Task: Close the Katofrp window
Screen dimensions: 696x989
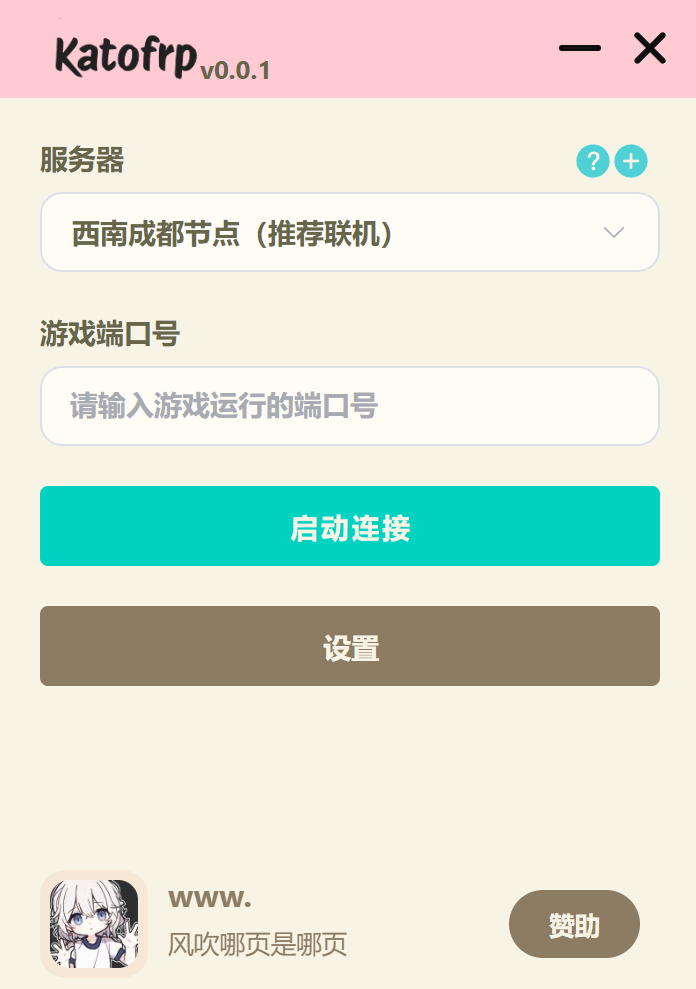Action: point(650,48)
